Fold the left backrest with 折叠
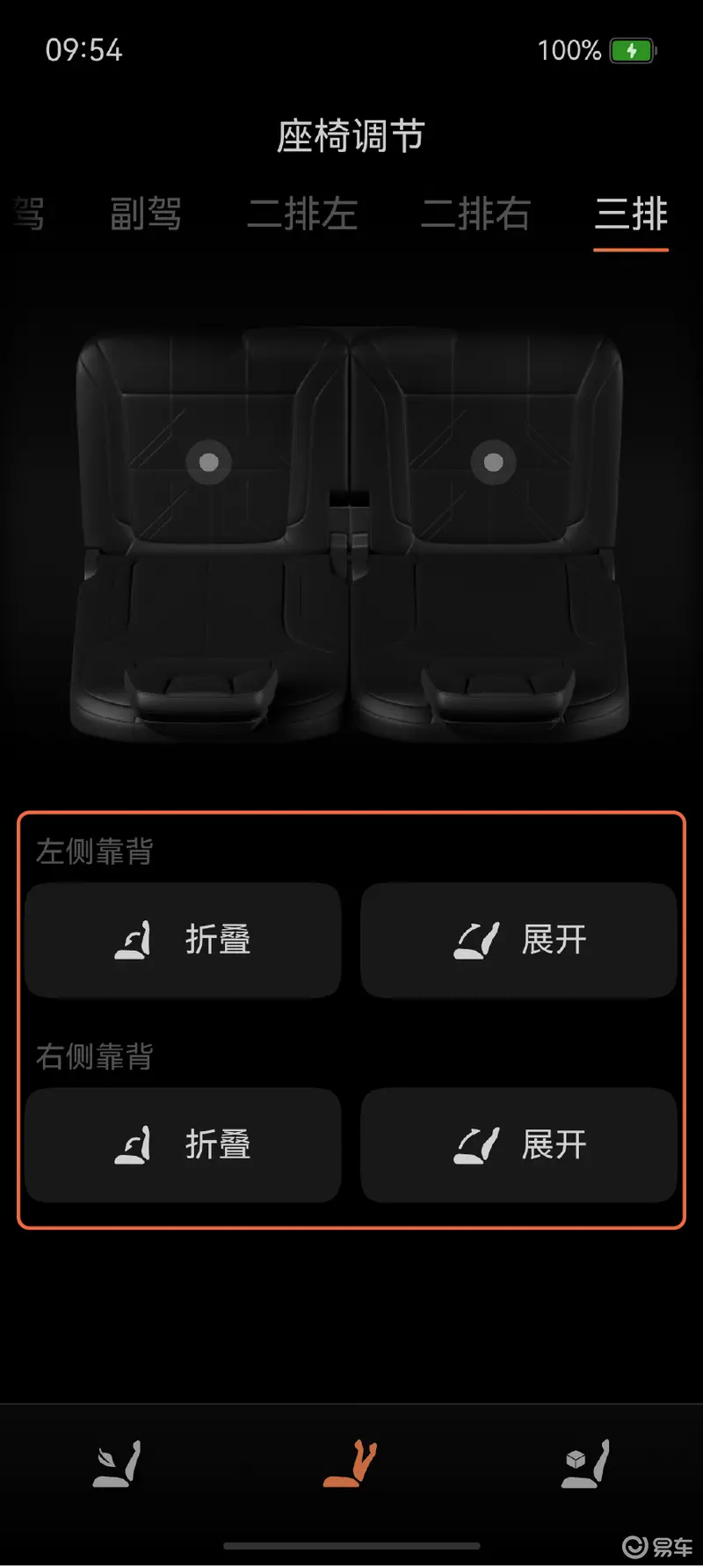 pyautogui.click(x=183, y=940)
